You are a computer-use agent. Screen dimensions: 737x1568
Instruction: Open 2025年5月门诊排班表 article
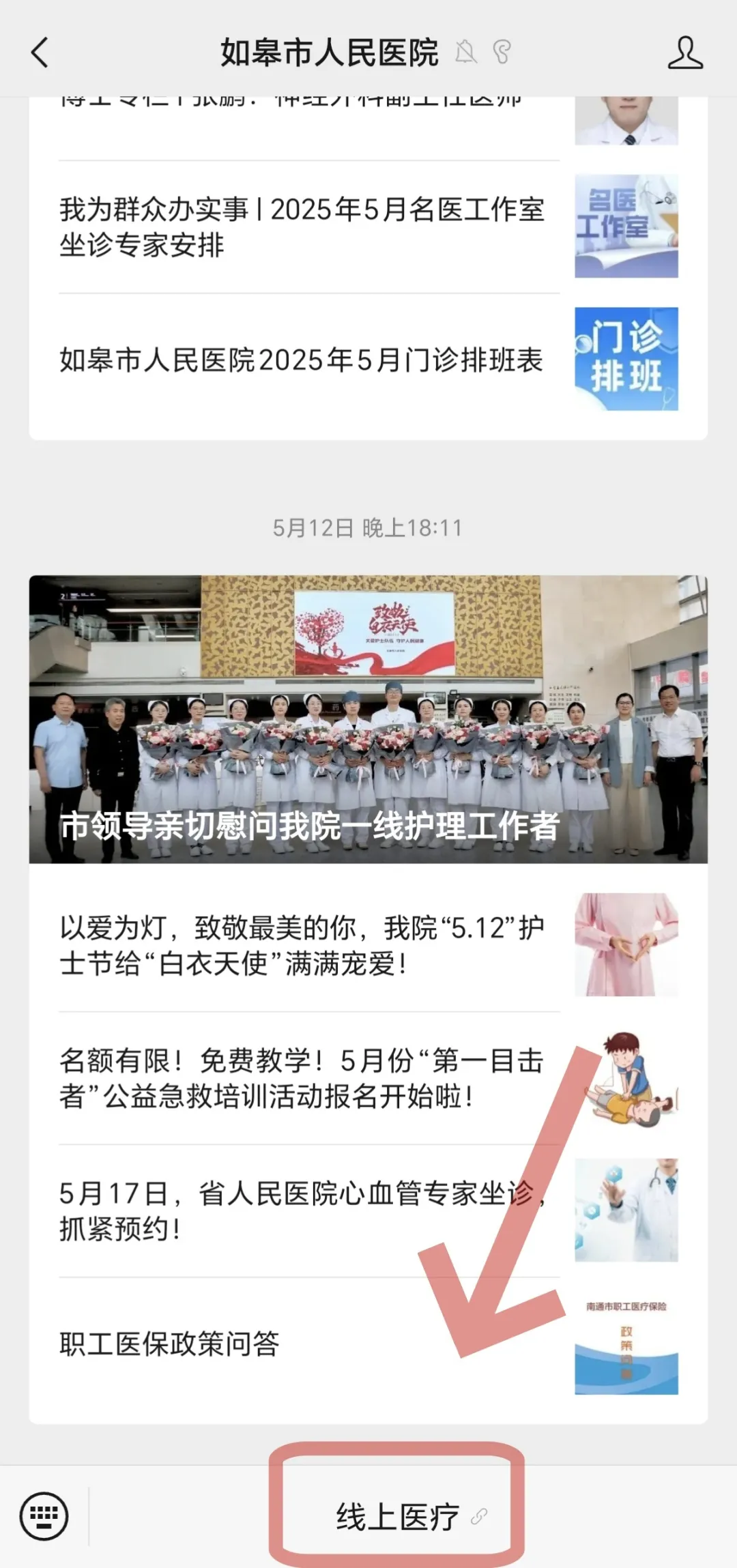302,360
